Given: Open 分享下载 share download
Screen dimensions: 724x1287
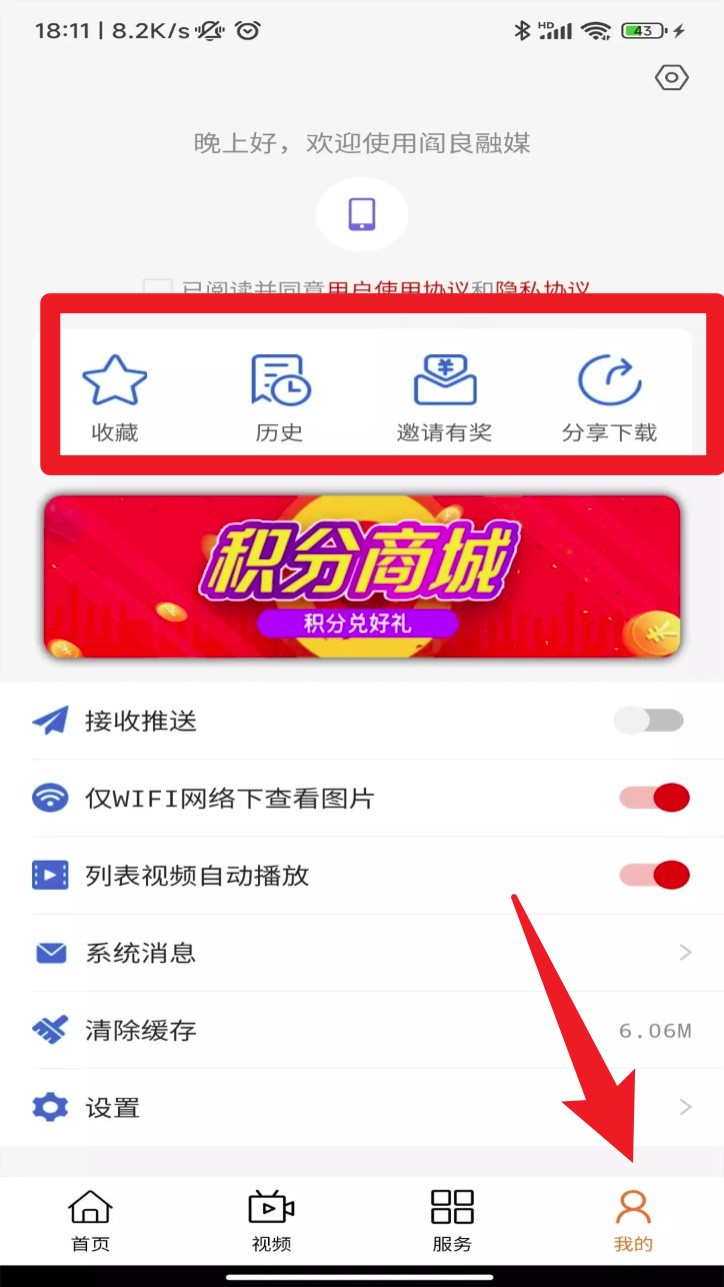Looking at the screenshot, I should tap(609, 397).
